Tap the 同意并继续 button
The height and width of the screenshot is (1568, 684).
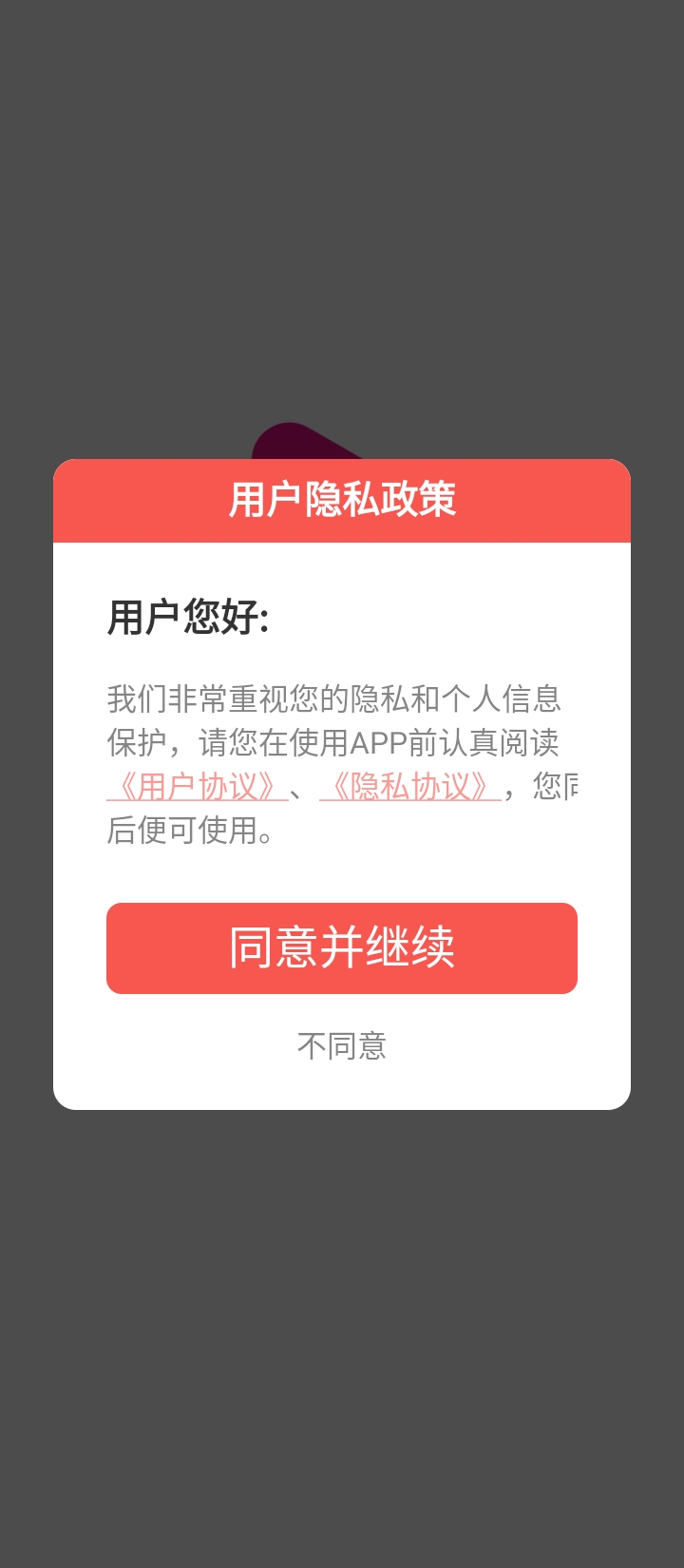coord(342,948)
